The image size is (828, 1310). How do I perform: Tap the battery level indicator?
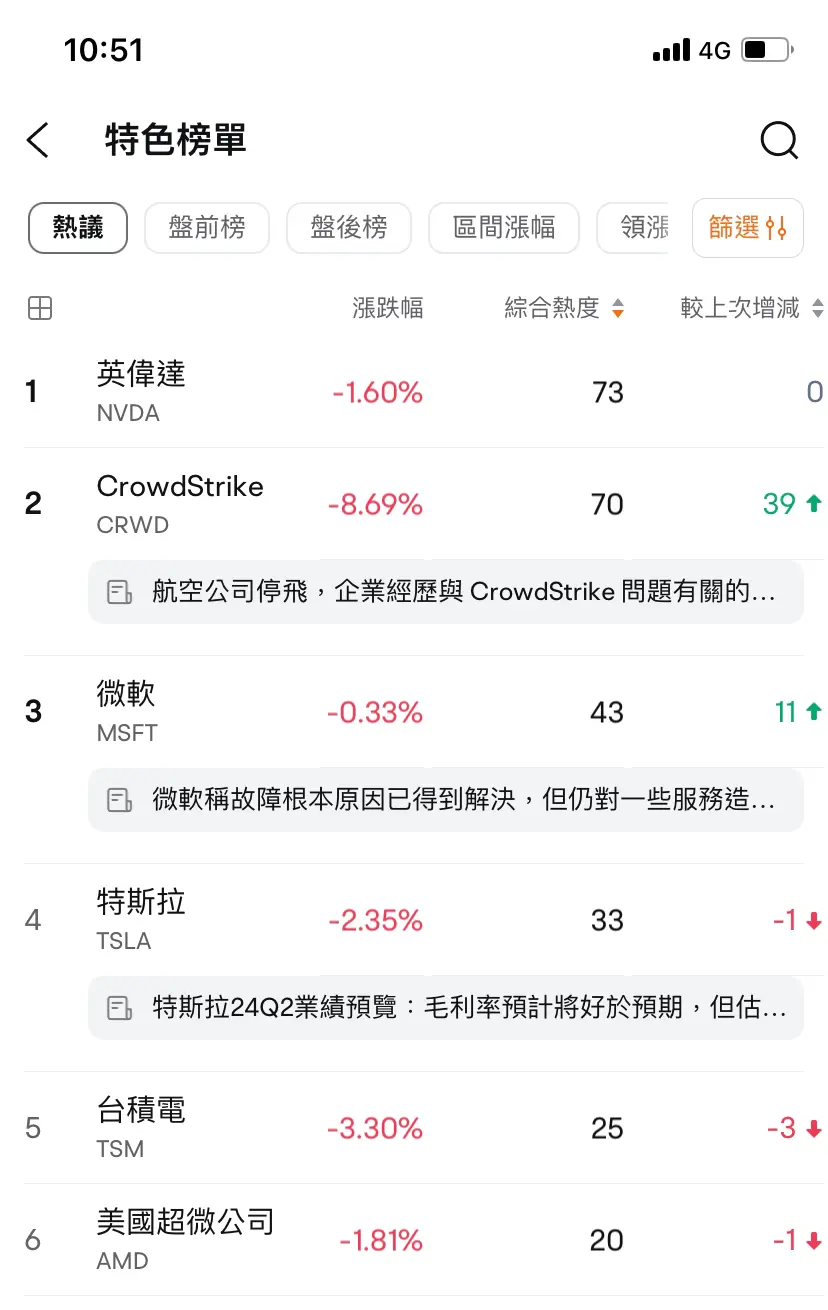762,49
